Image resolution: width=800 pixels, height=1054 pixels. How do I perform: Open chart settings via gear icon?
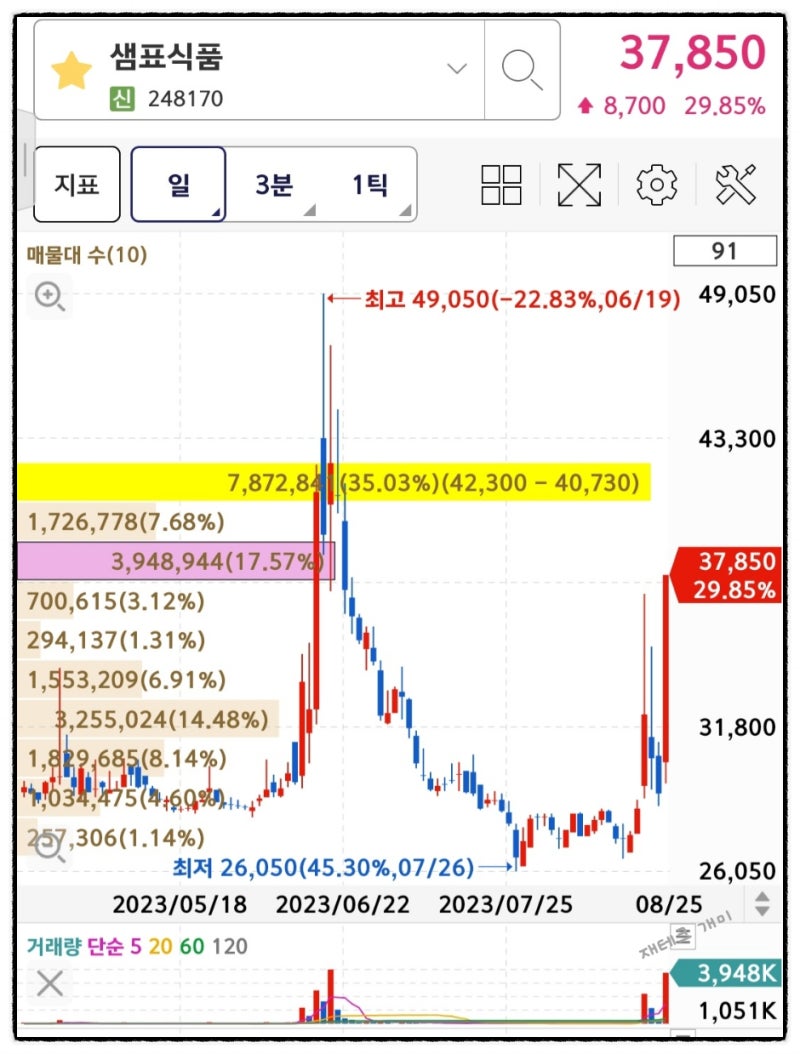pyautogui.click(x=659, y=185)
